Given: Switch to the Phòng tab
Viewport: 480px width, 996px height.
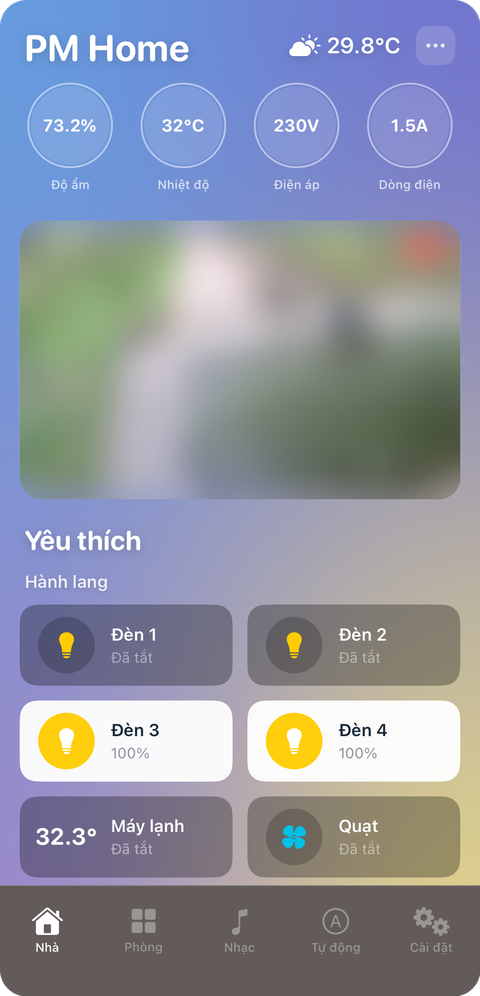Looking at the screenshot, I should [143, 931].
